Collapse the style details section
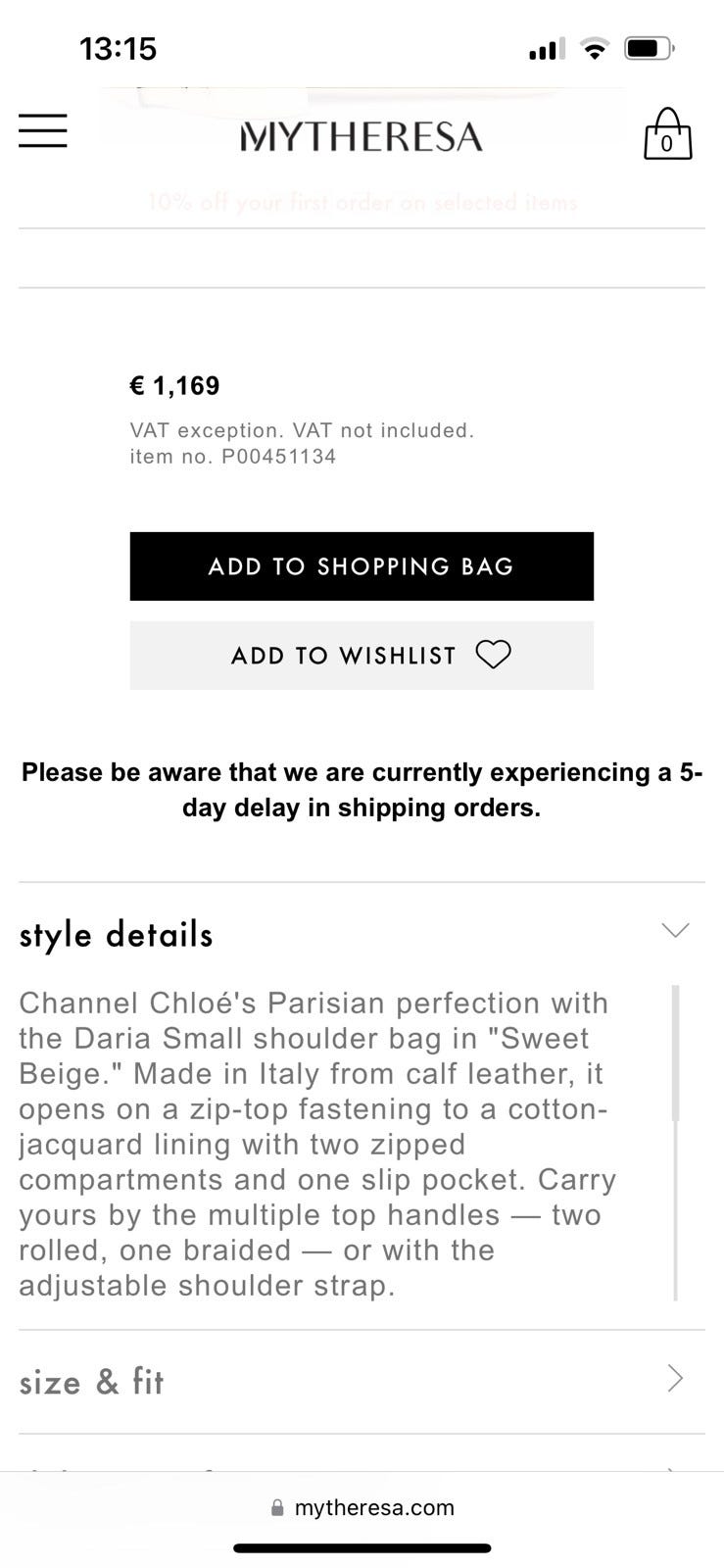This screenshot has height=1568, width=724. point(362,933)
